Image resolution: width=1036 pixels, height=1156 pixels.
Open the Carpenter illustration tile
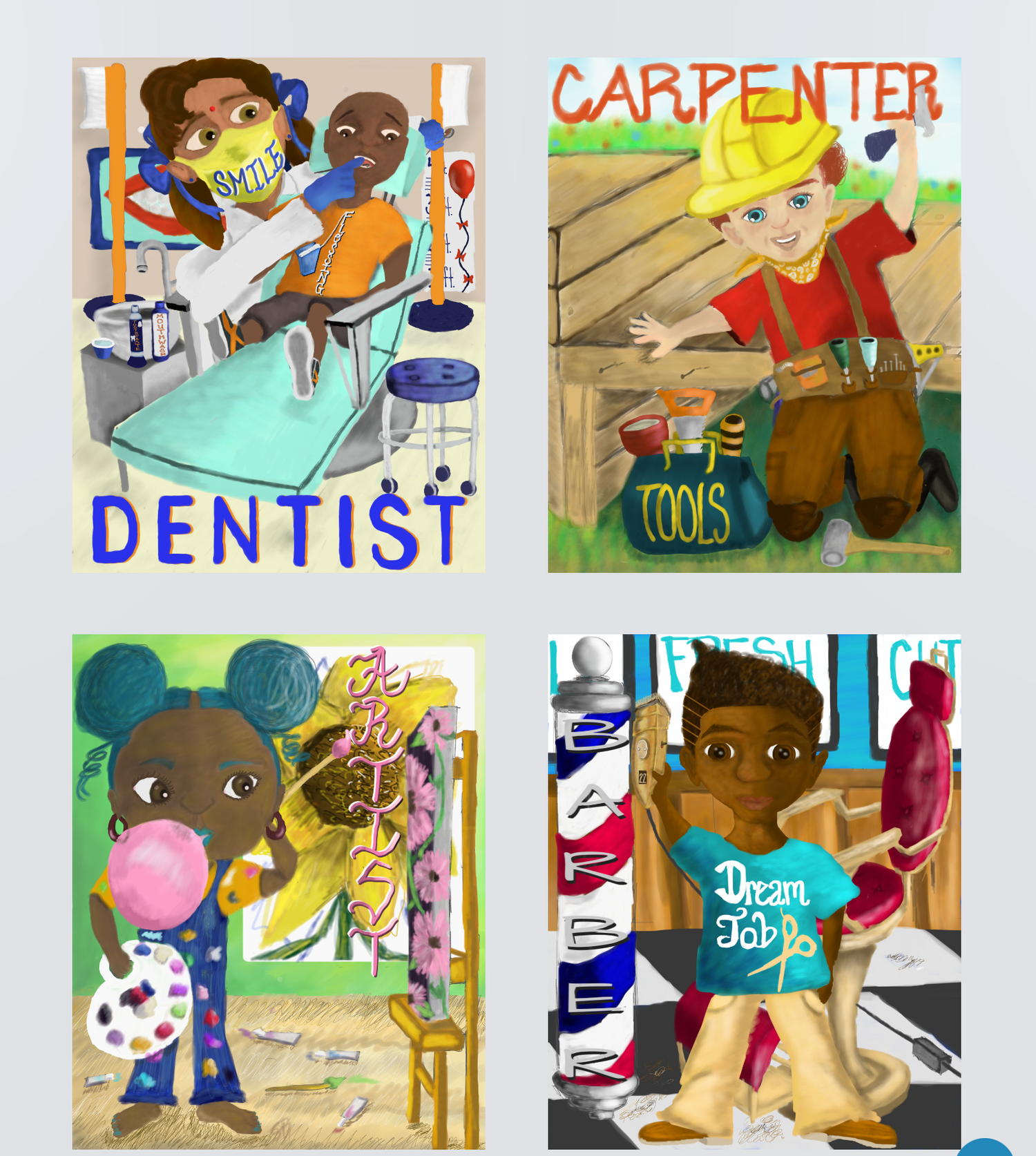coord(754,315)
